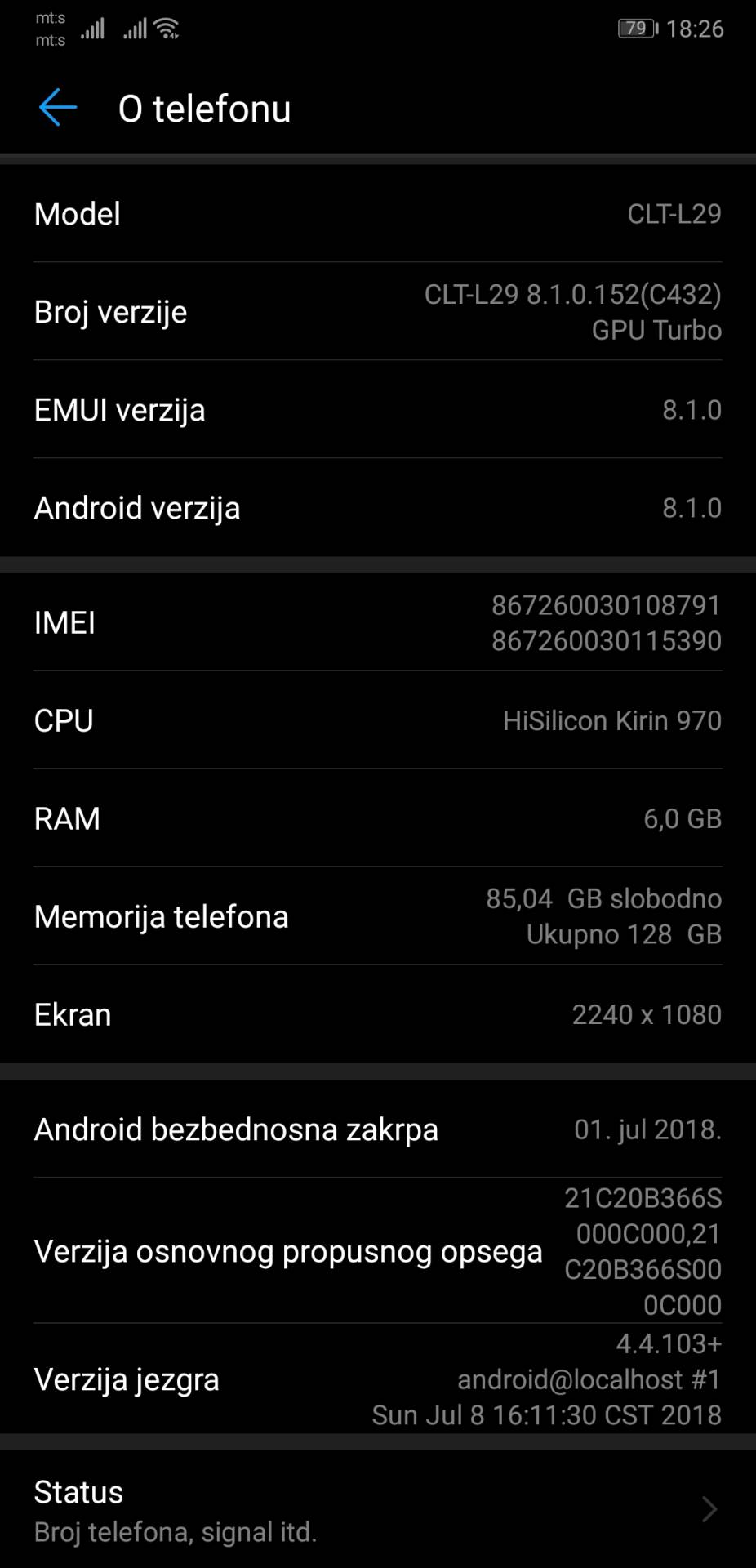Go back from O telefonu screen
Viewport: 756px width, 1568px height.
coord(57,108)
